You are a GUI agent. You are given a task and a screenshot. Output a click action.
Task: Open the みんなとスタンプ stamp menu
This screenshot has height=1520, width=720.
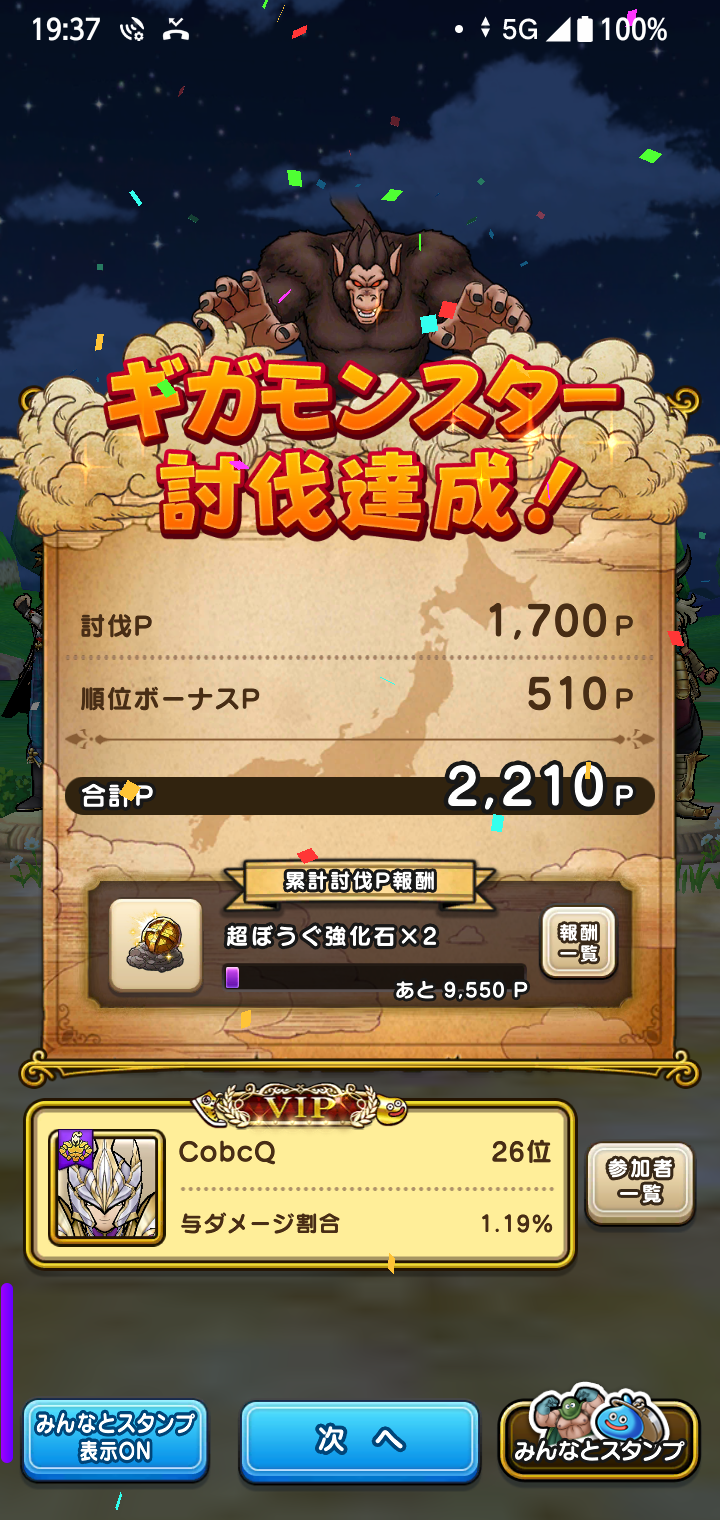pyautogui.click(x=598, y=1440)
